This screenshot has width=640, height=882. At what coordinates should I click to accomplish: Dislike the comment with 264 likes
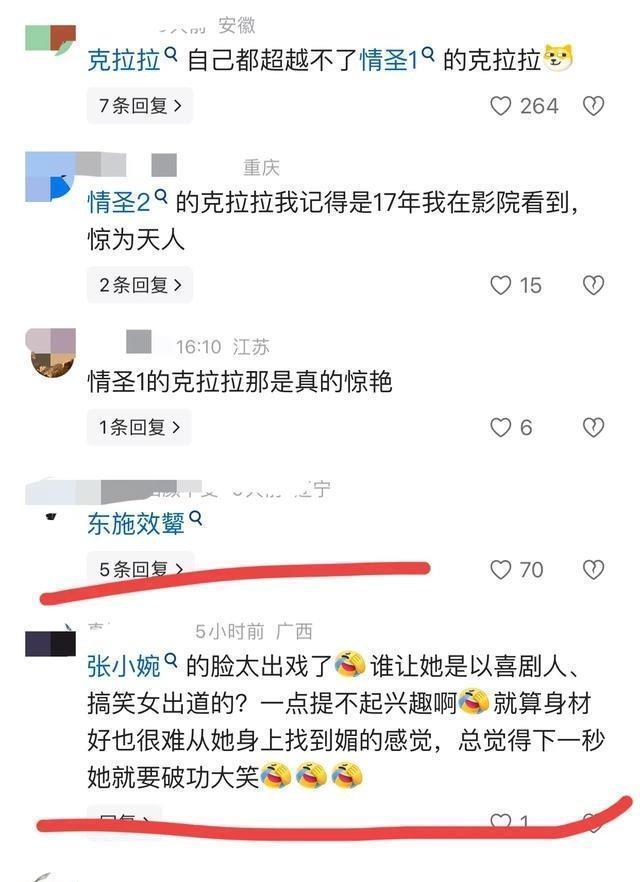point(594,106)
